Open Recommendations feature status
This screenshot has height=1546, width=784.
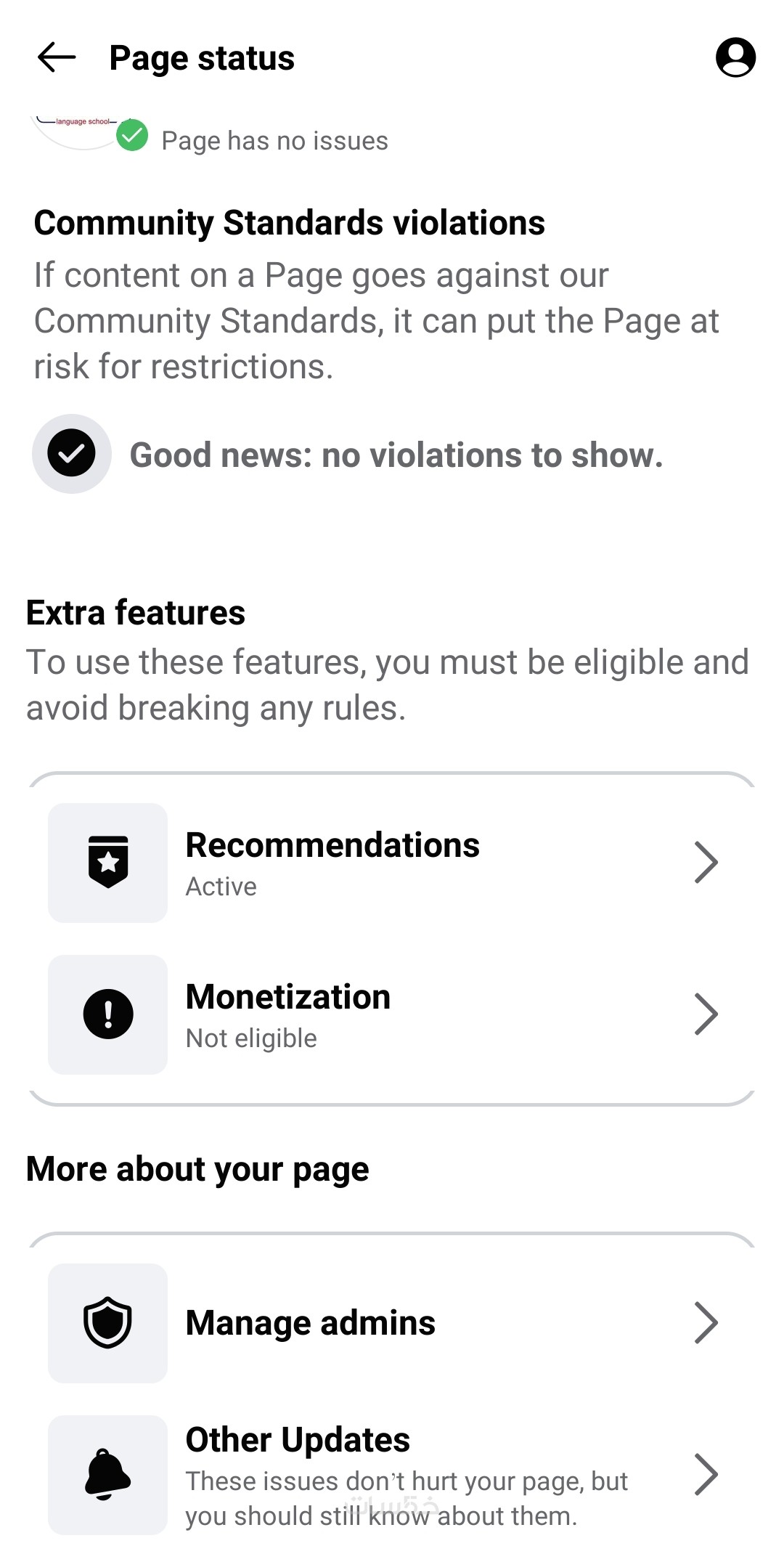(x=392, y=863)
